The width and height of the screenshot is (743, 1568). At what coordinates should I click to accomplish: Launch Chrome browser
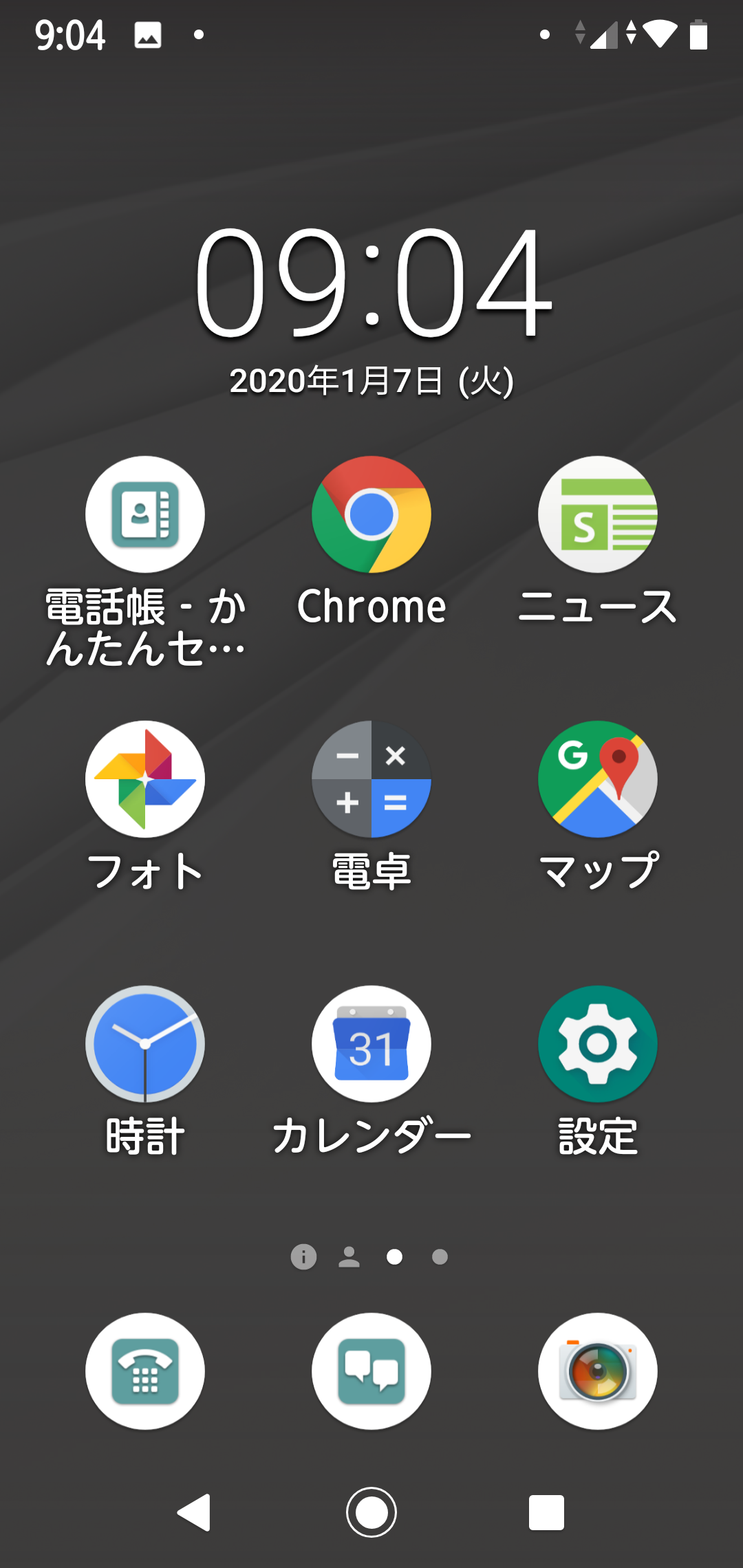click(371, 514)
